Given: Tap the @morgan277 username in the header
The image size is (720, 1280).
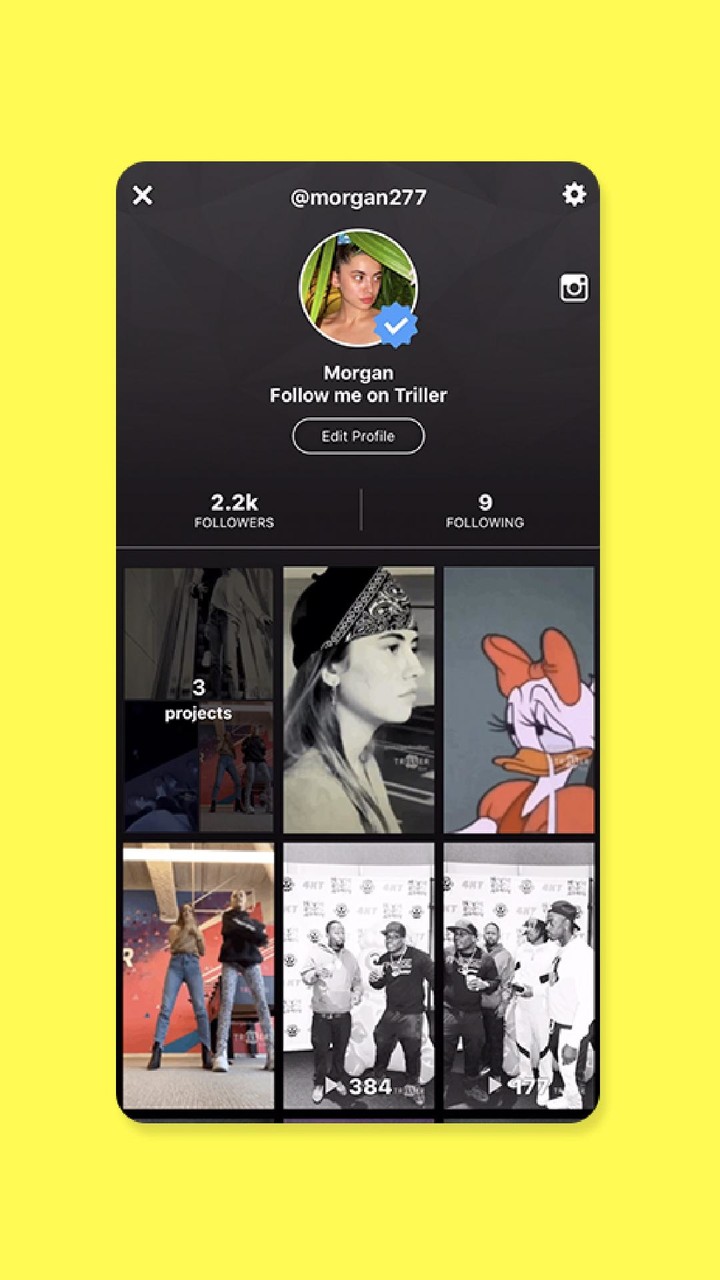Looking at the screenshot, I should click(x=358, y=197).
